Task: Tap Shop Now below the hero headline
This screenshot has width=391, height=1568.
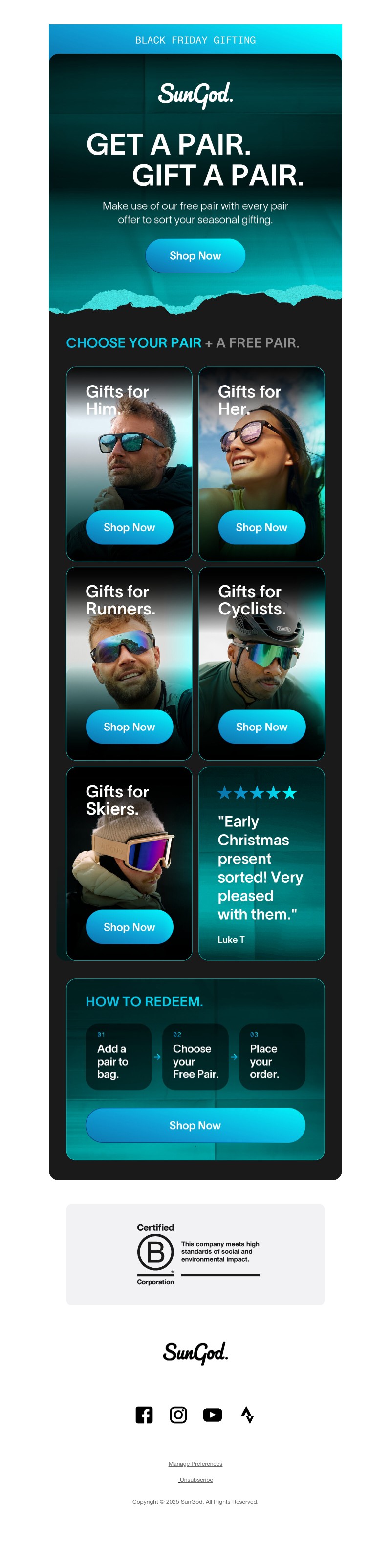Action: point(195,256)
